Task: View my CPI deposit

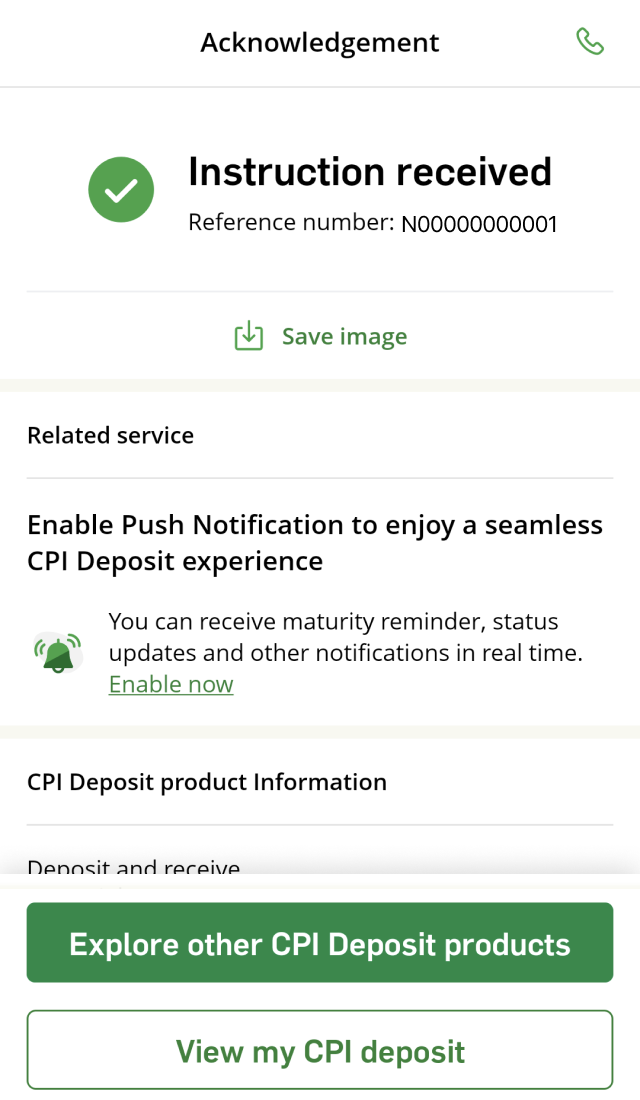Action: point(320,1050)
